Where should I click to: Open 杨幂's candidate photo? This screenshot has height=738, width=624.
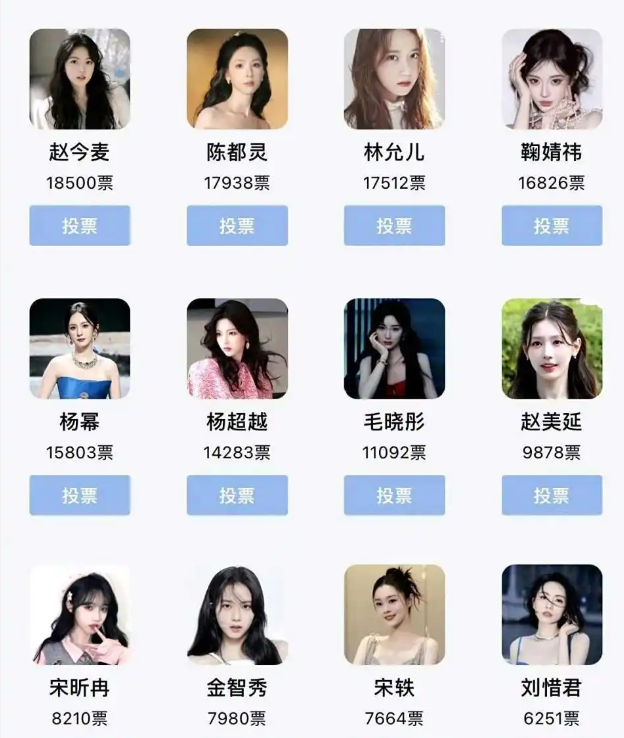point(80,348)
